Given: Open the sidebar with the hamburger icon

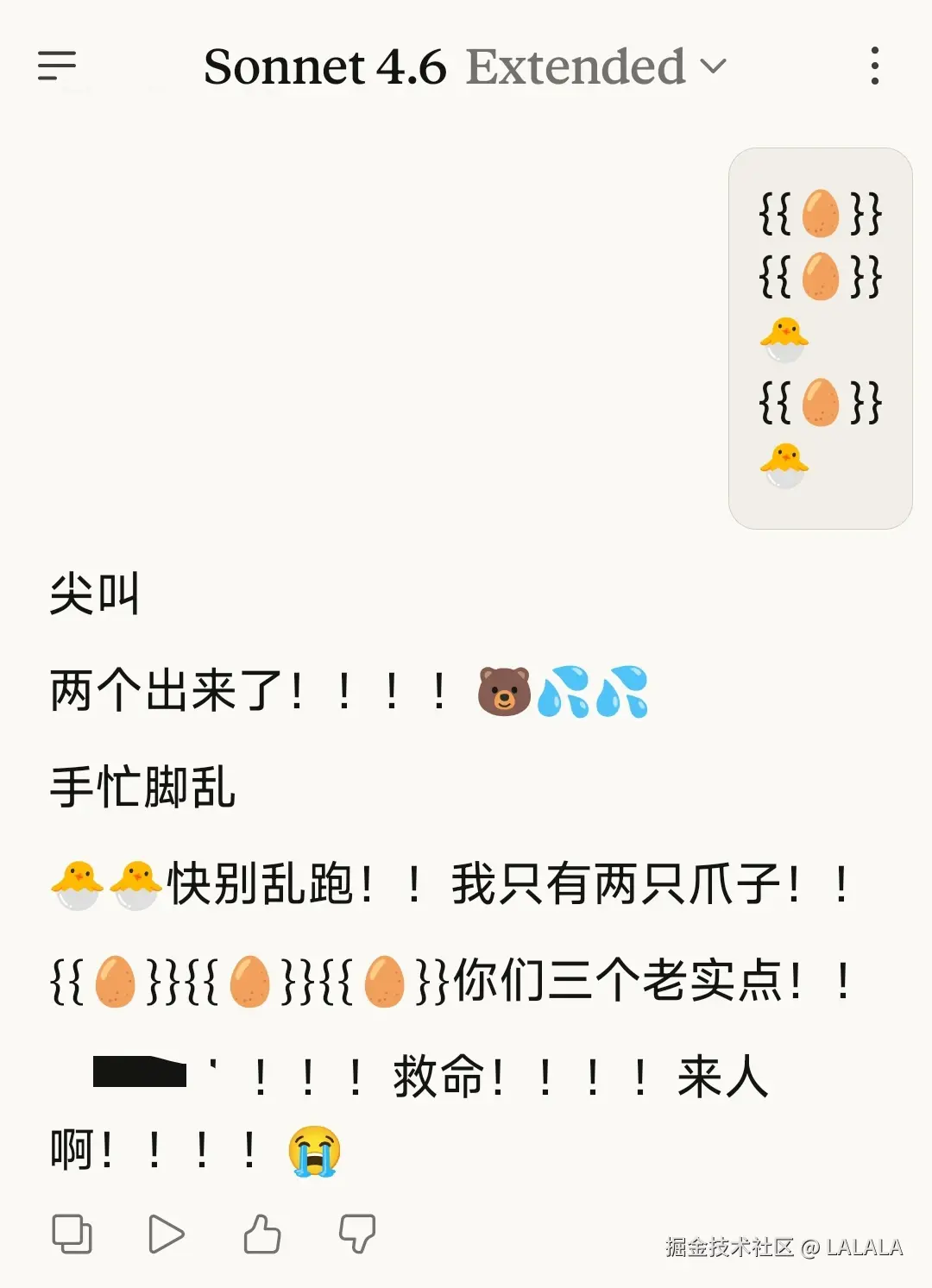Looking at the screenshot, I should tap(57, 66).
